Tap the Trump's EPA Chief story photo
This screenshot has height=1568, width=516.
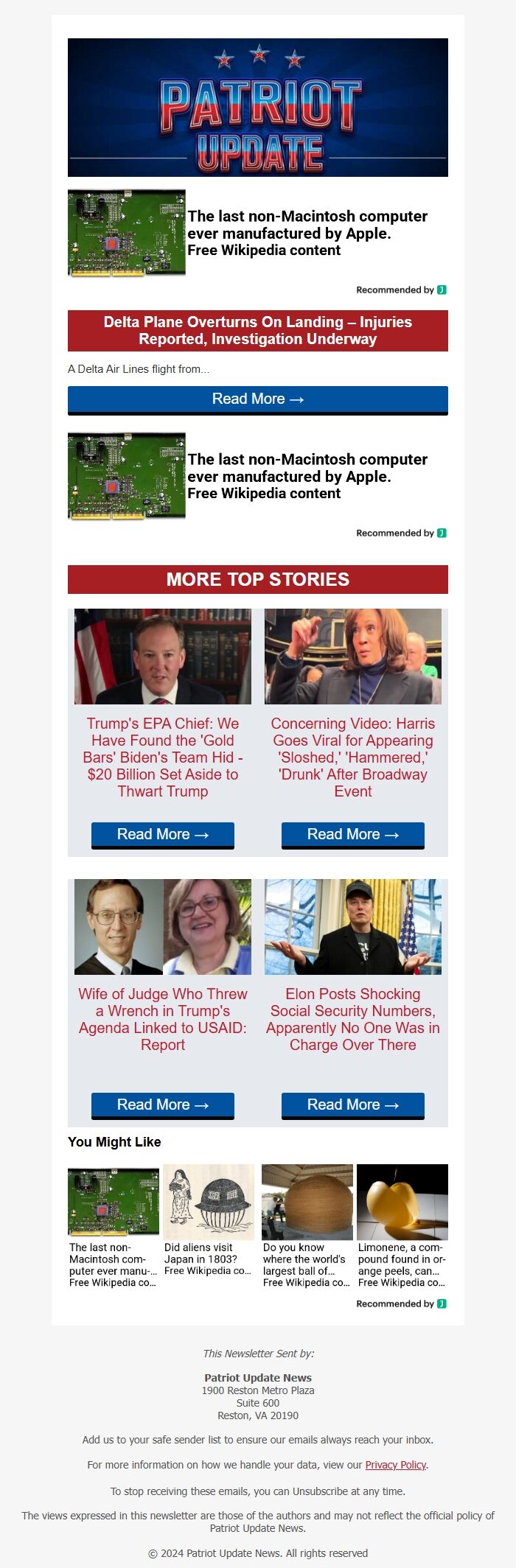[163, 657]
